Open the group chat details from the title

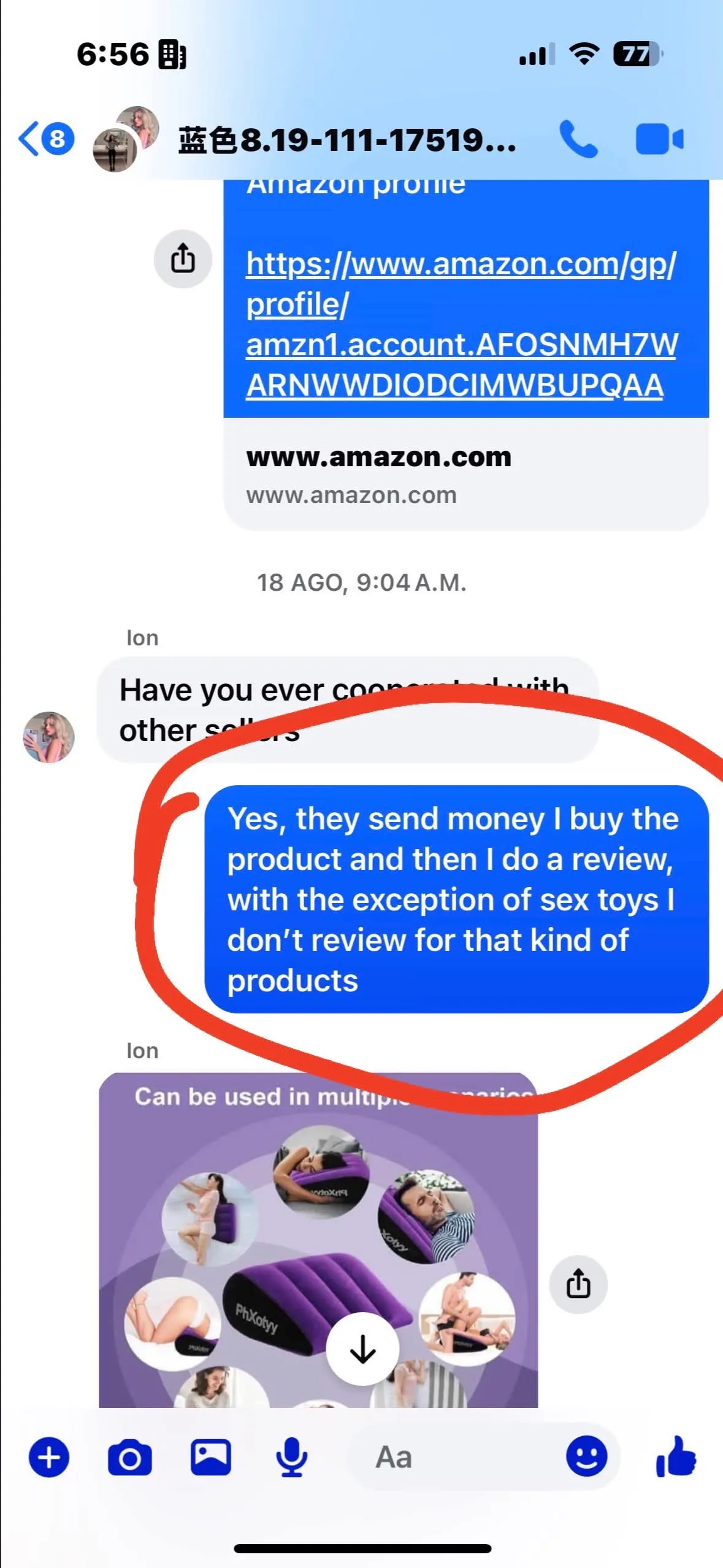coord(346,140)
